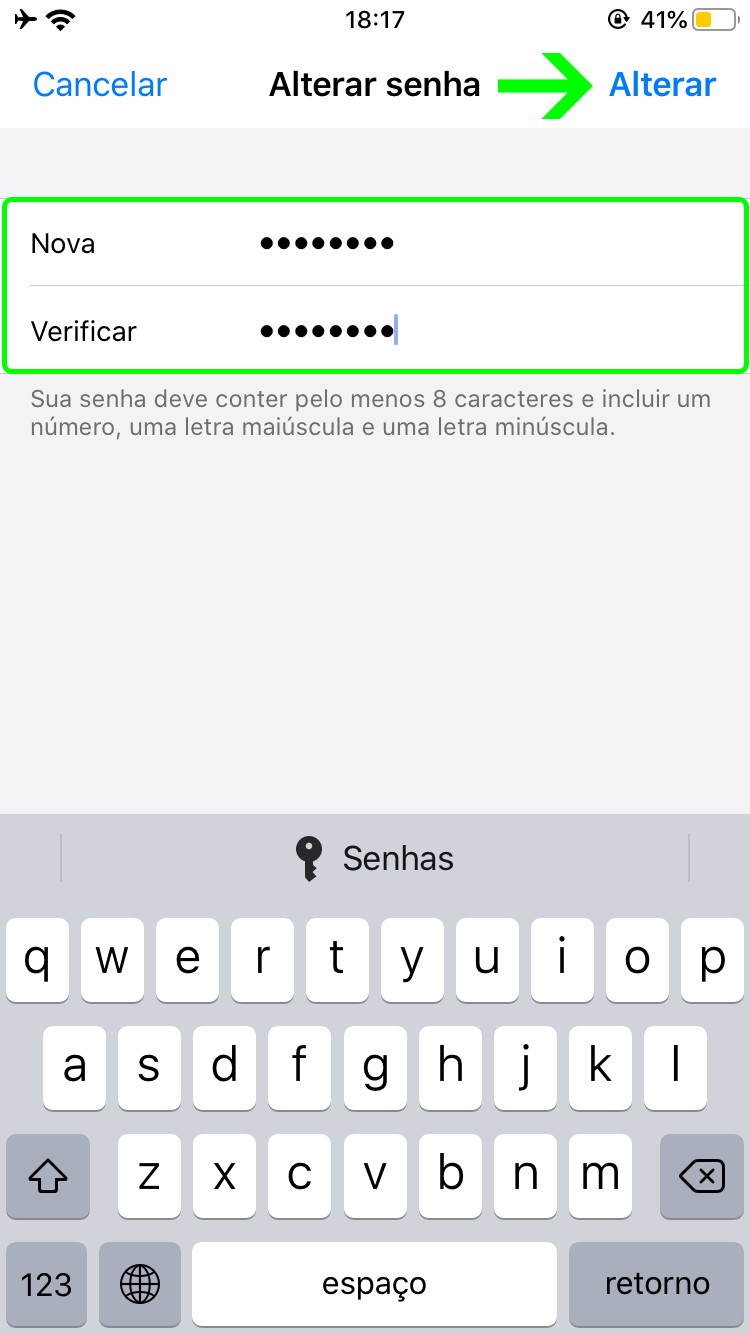Hit the backspace key
The image size is (750, 1334).
(x=702, y=1176)
